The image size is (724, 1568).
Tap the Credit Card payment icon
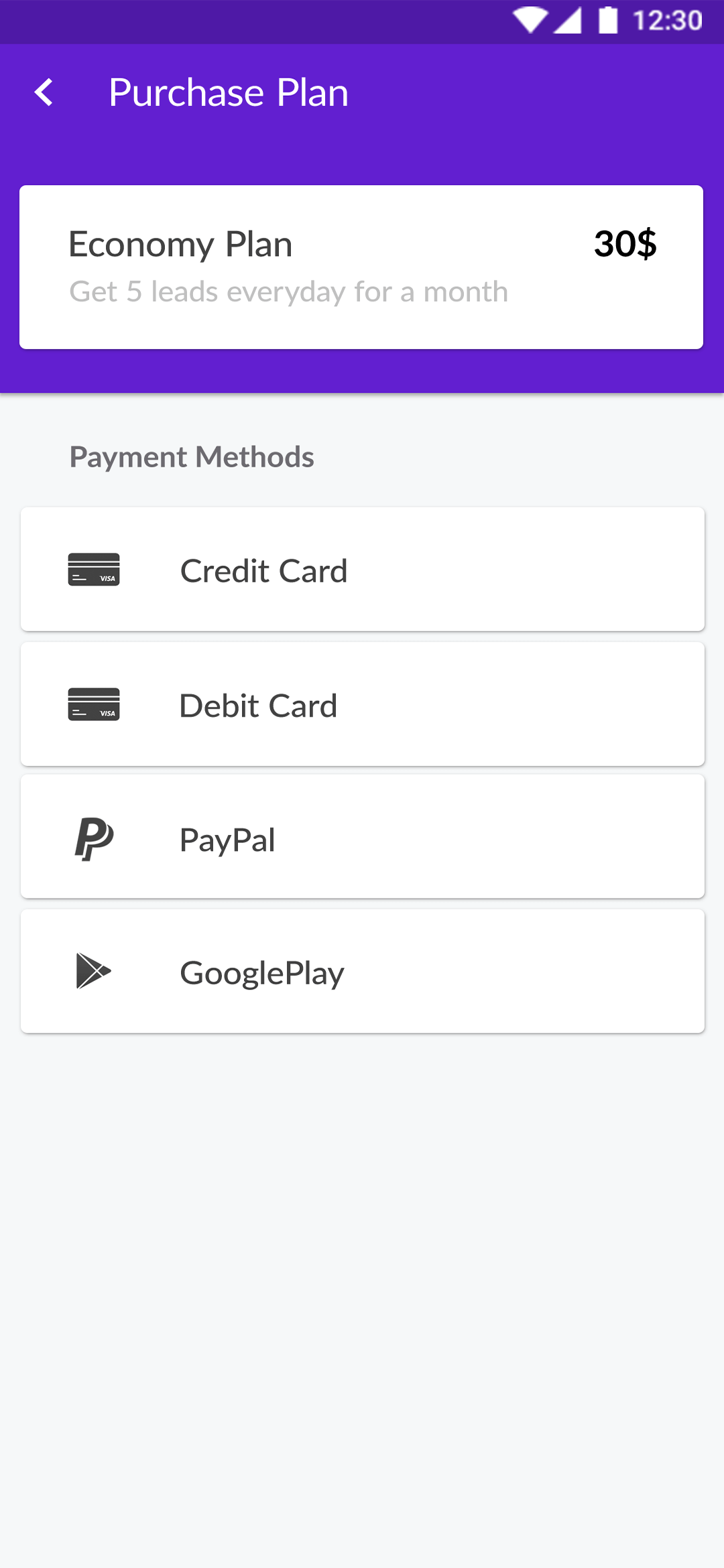pyautogui.click(x=94, y=570)
